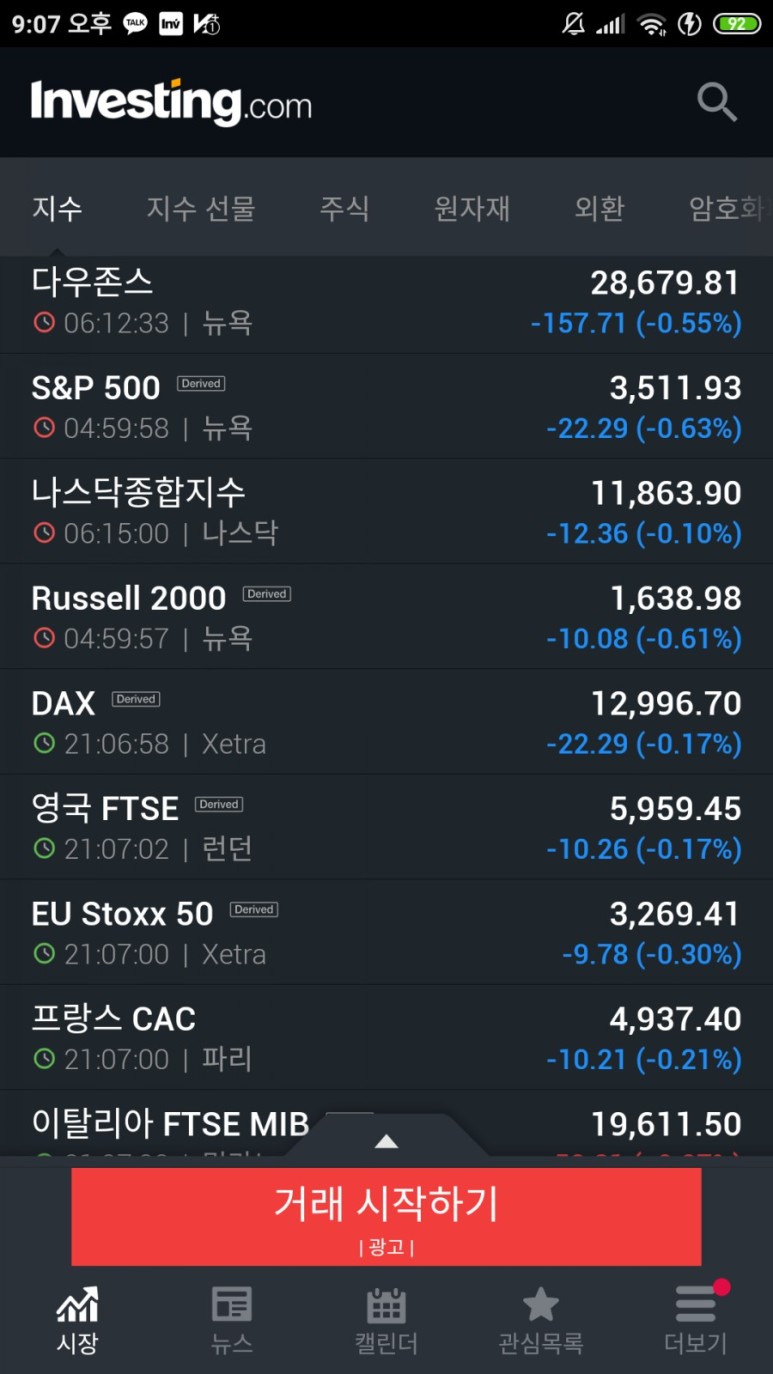This screenshot has width=773, height=1374.
Task: Open the S&P 500 index row
Action: [x=386, y=406]
